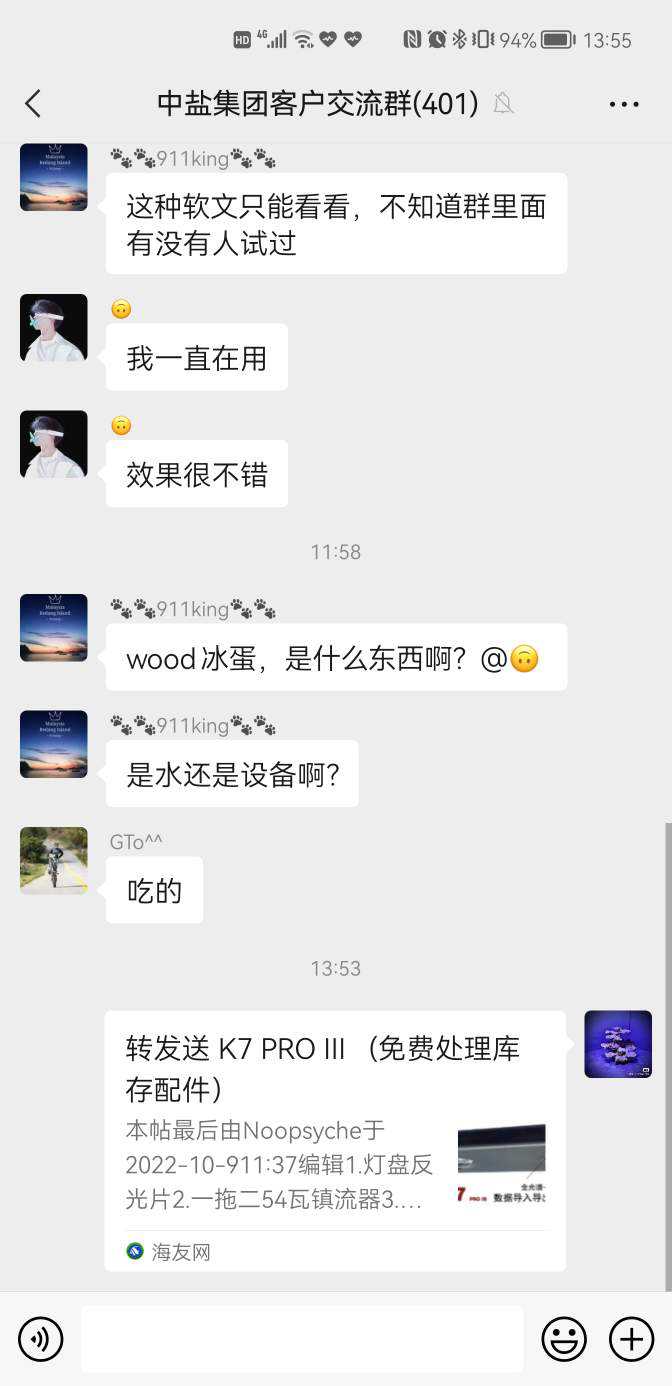
Task: Open the chat info overflow menu
Action: click(x=623, y=104)
